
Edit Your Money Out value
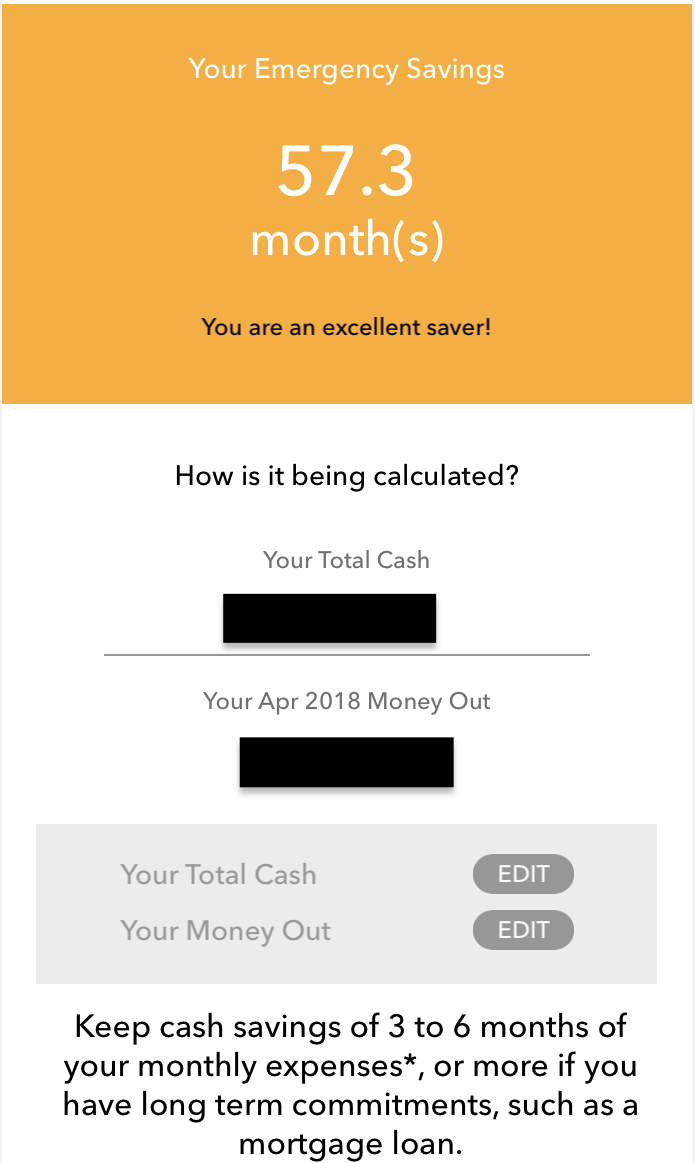pos(523,930)
